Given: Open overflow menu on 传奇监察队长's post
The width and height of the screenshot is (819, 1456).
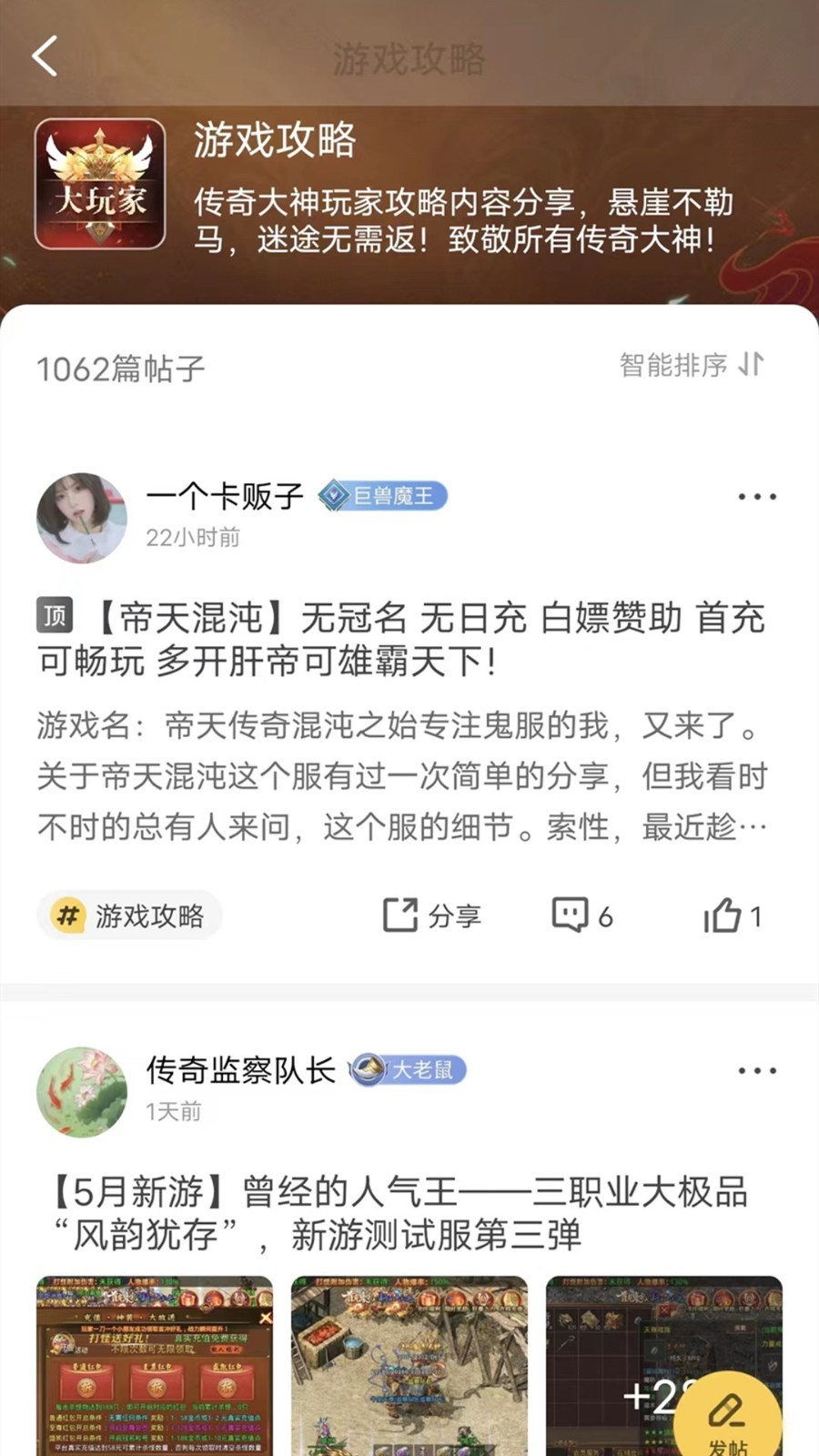Looking at the screenshot, I should point(756,1071).
